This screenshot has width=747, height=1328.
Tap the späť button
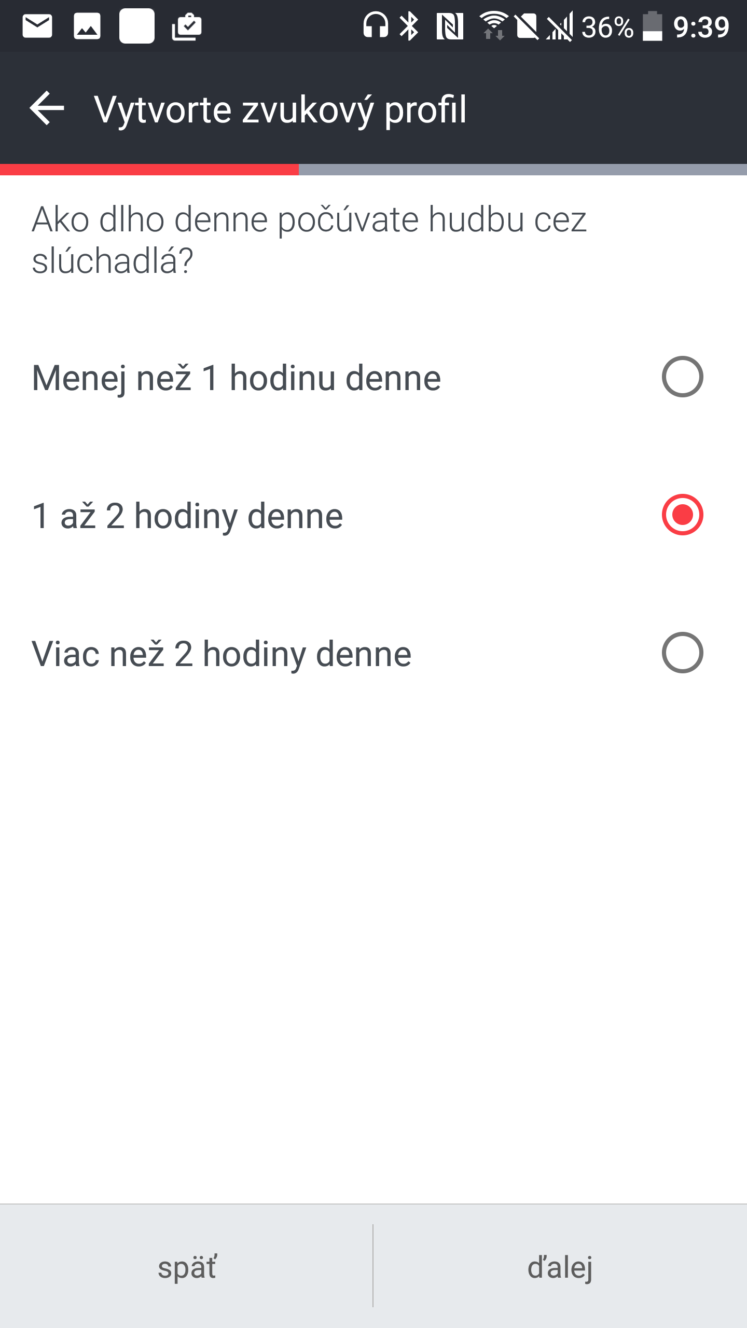point(186,1267)
